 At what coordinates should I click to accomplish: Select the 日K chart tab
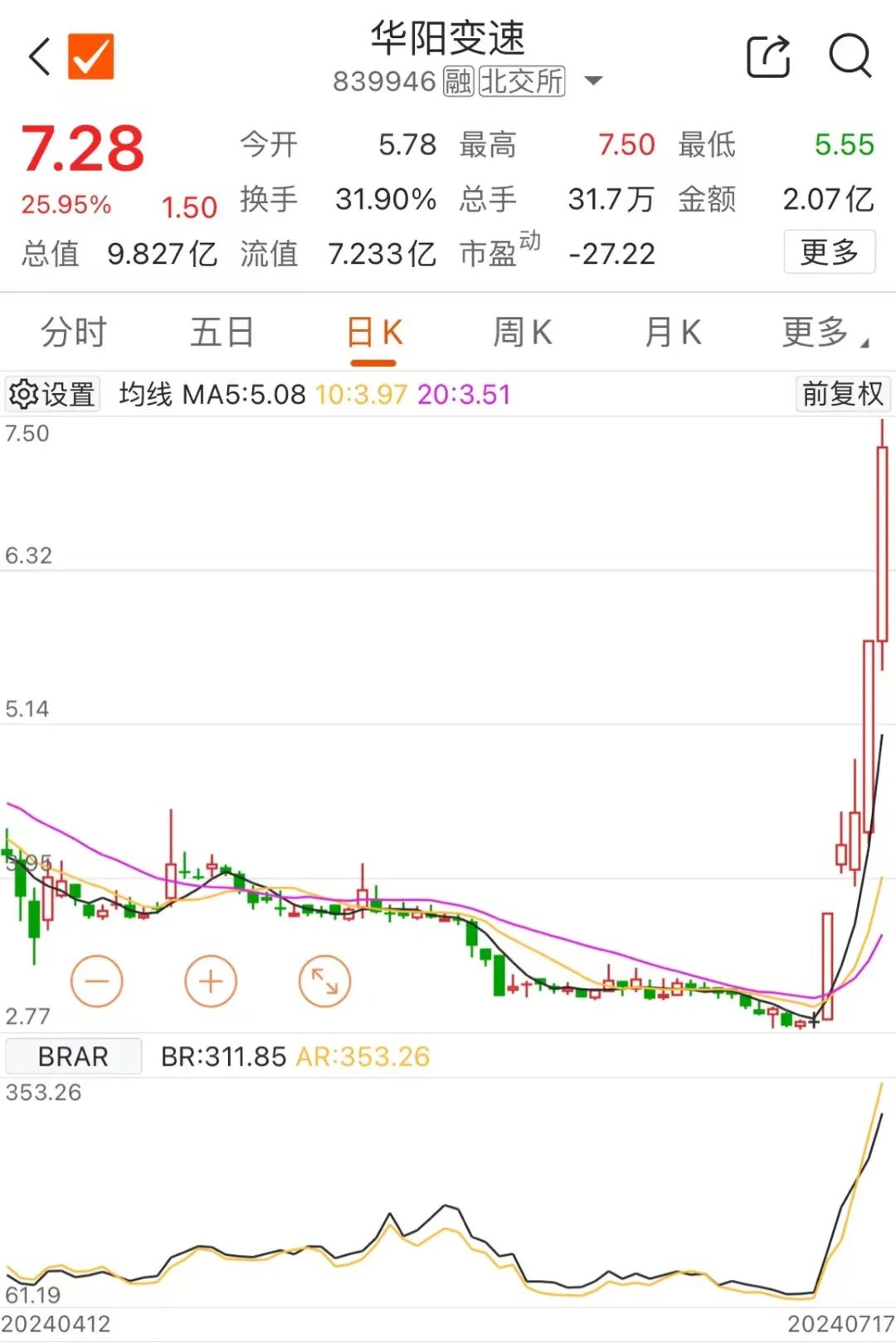tap(373, 333)
